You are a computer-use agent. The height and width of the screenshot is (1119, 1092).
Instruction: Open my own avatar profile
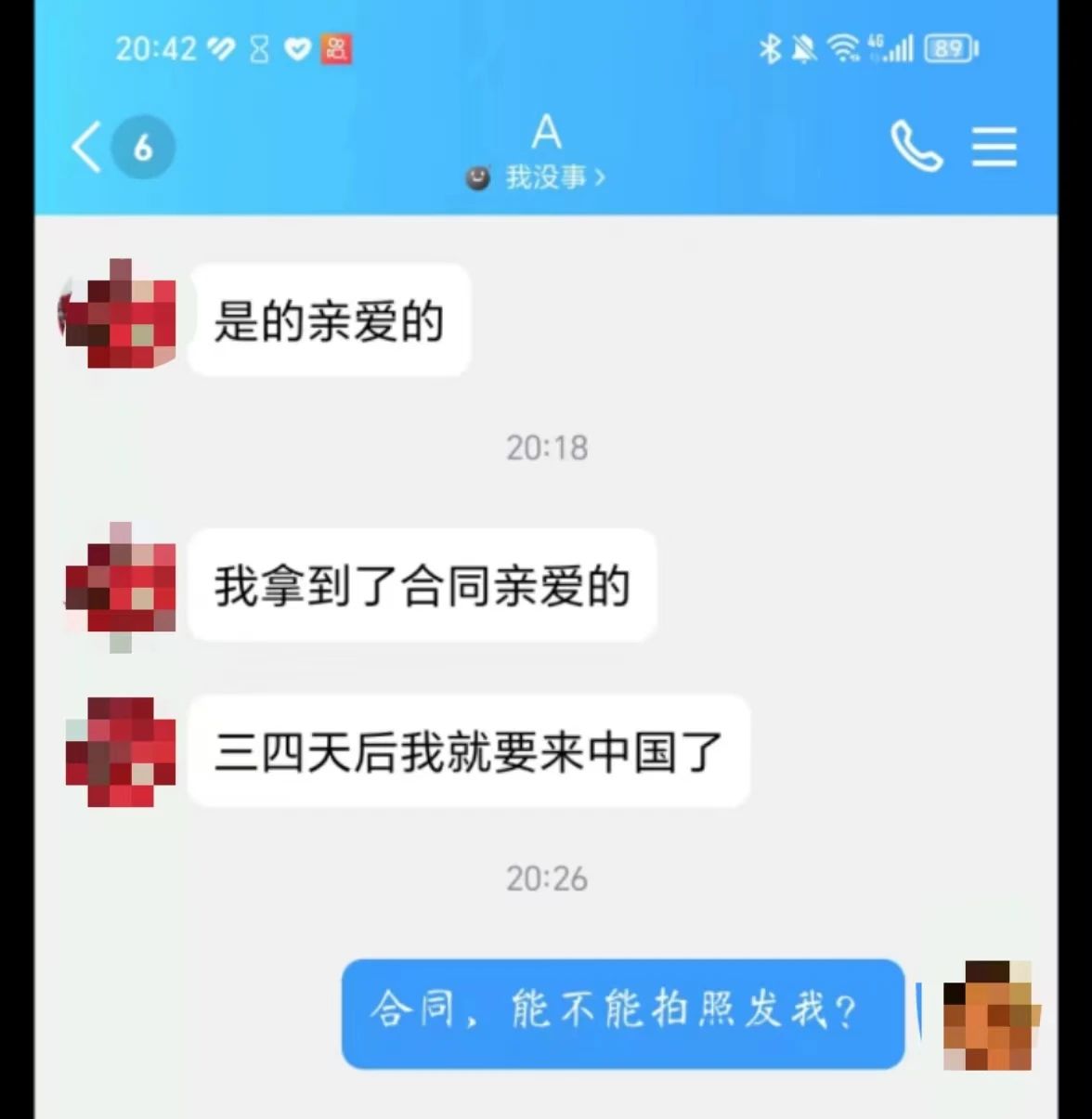click(x=988, y=1015)
